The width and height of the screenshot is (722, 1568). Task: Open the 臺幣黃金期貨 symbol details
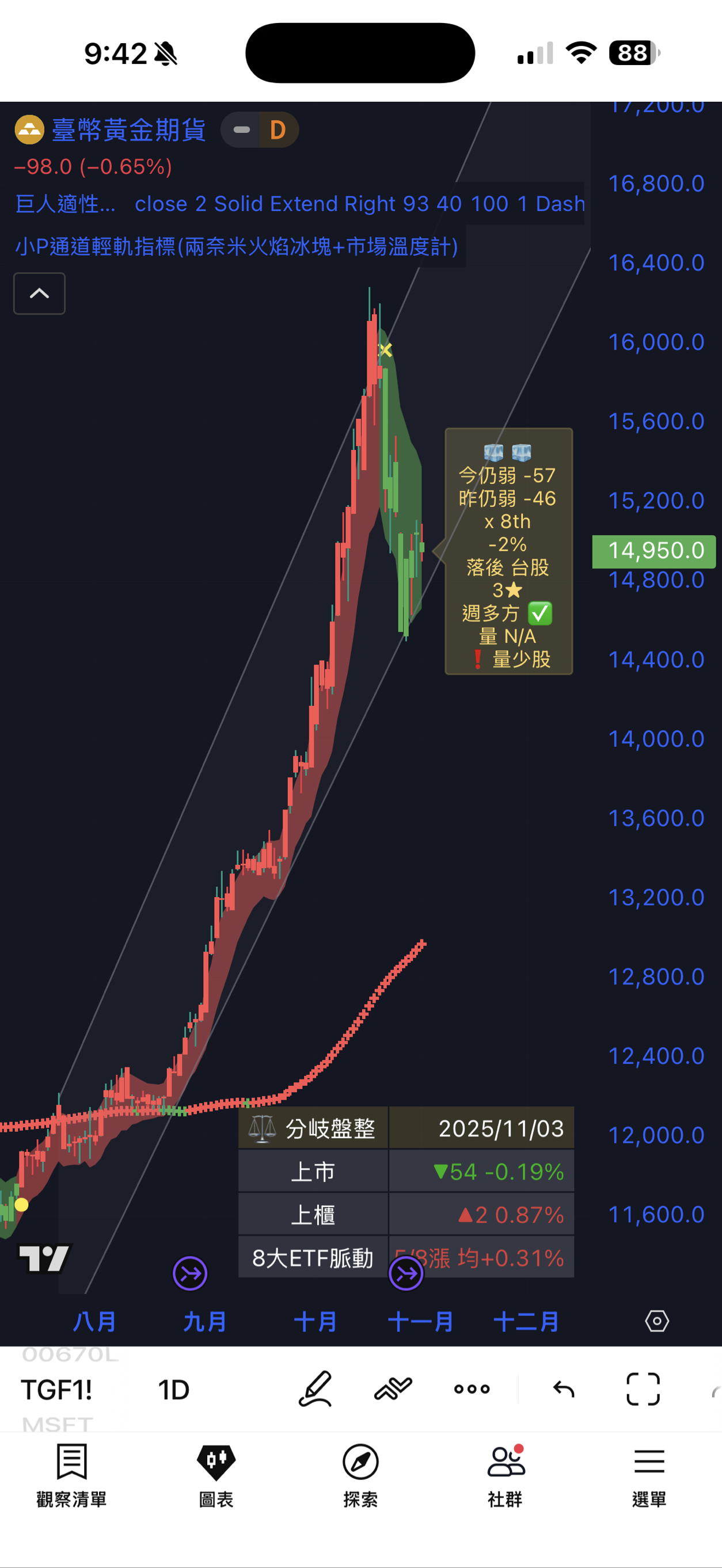point(128,129)
